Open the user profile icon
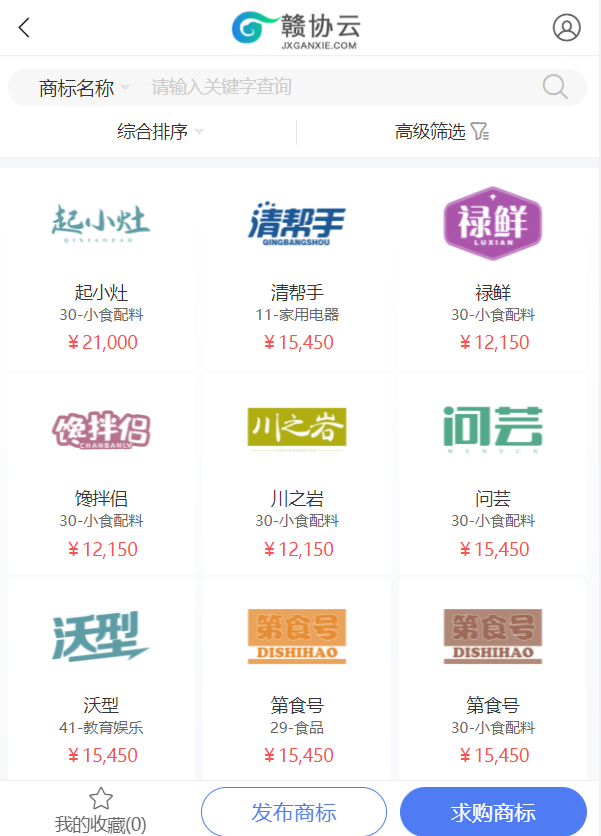601x836 pixels. click(566, 28)
